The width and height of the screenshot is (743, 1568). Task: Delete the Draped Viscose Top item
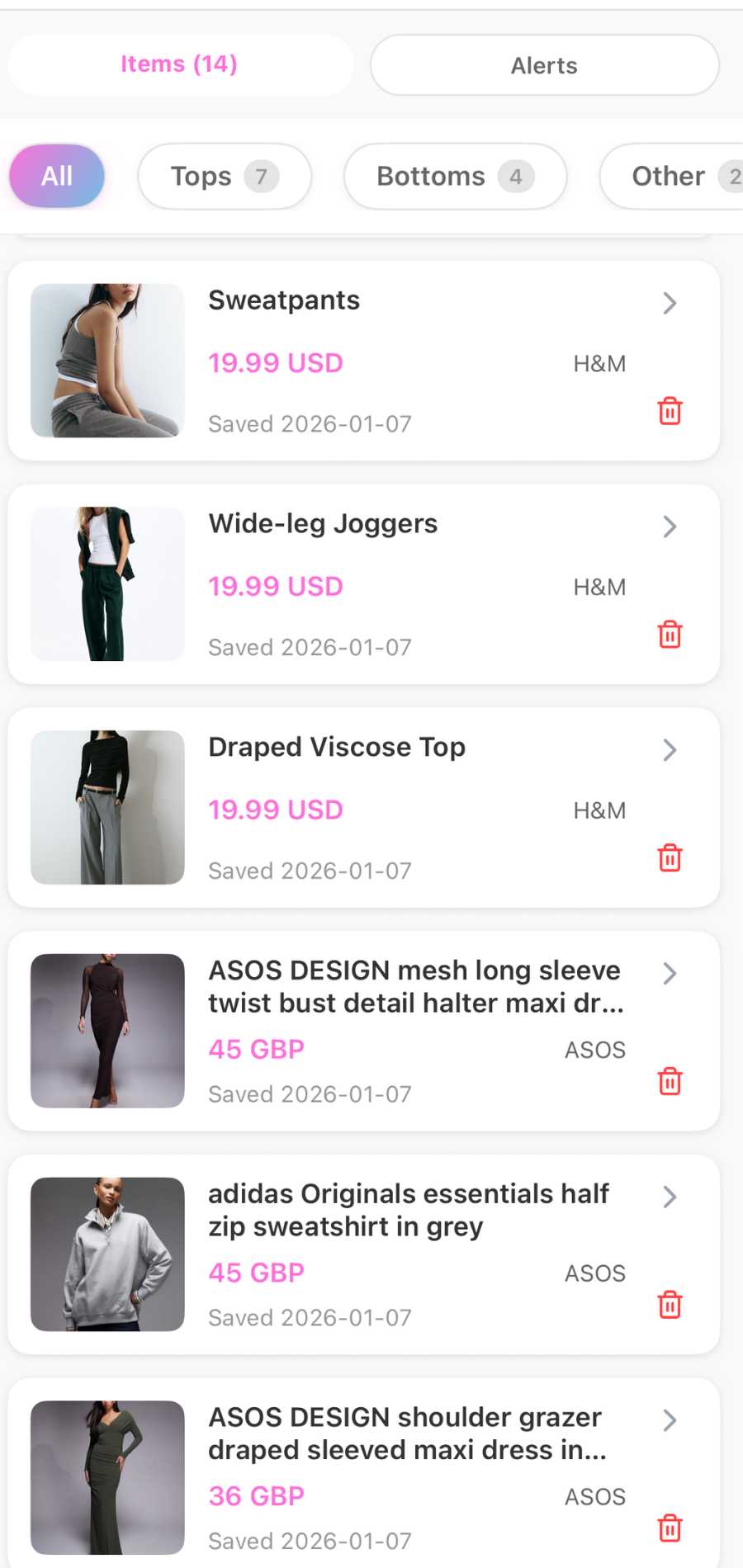pos(670,857)
